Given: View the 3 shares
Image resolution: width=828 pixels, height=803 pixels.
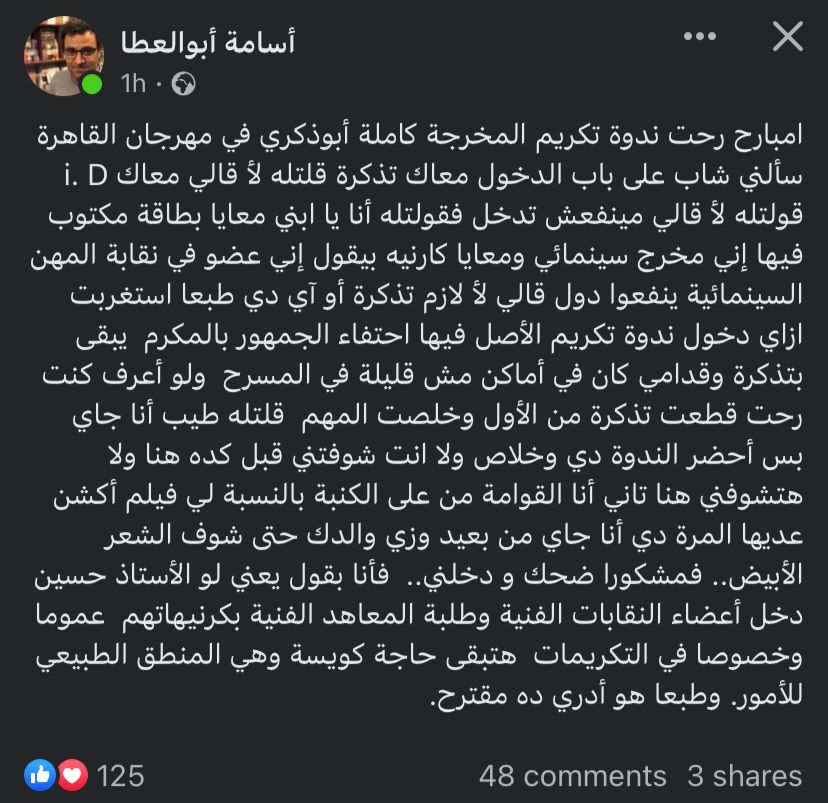Looking at the screenshot, I should coord(744,776).
